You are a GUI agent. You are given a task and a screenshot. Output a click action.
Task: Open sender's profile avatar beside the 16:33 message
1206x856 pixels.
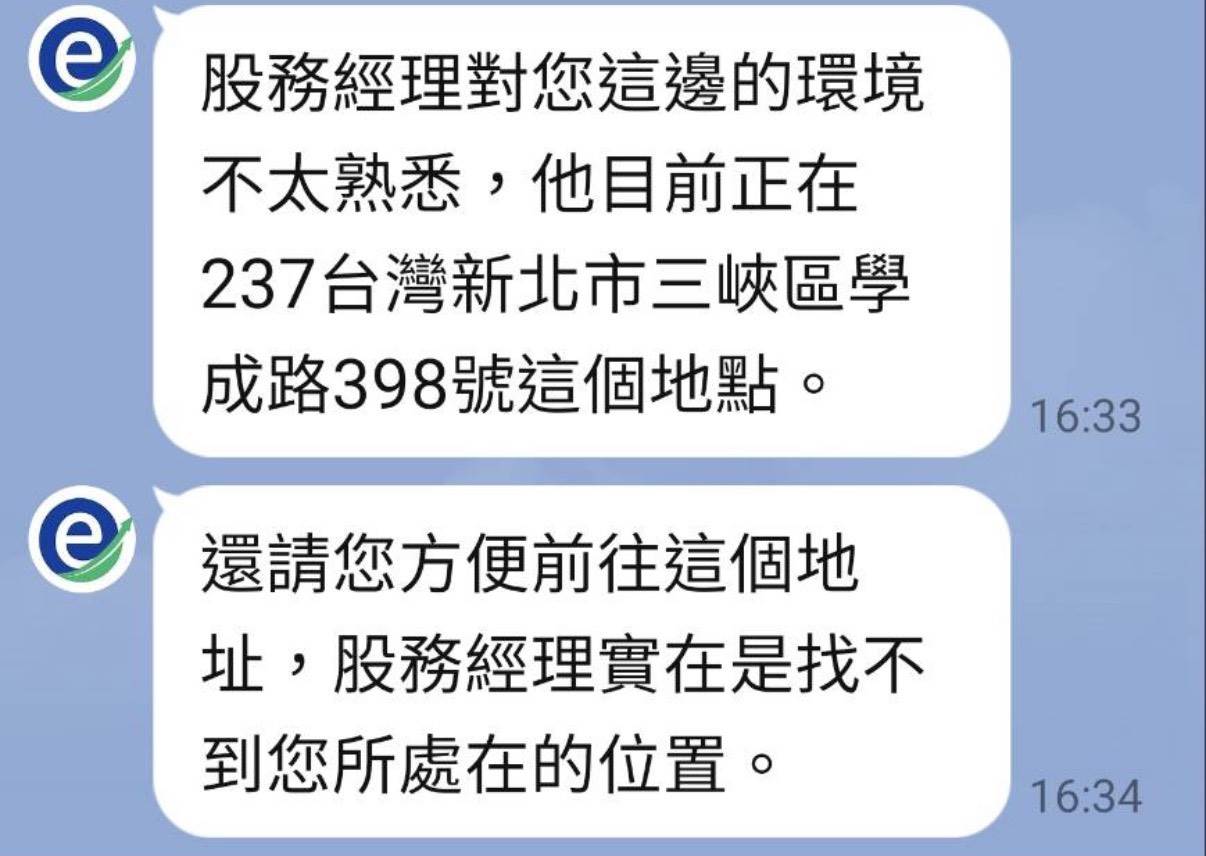pos(80,58)
